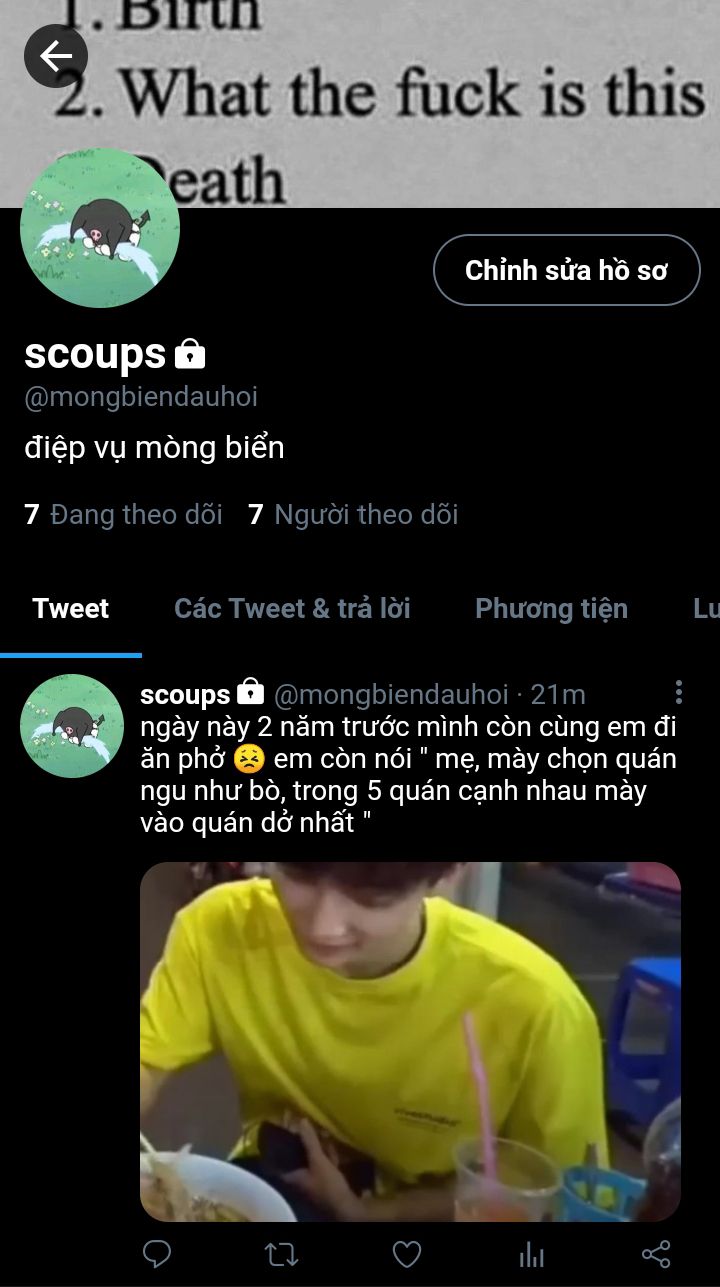
Task: Open the yellow-shirt photo in the tweet
Action: (410, 1041)
